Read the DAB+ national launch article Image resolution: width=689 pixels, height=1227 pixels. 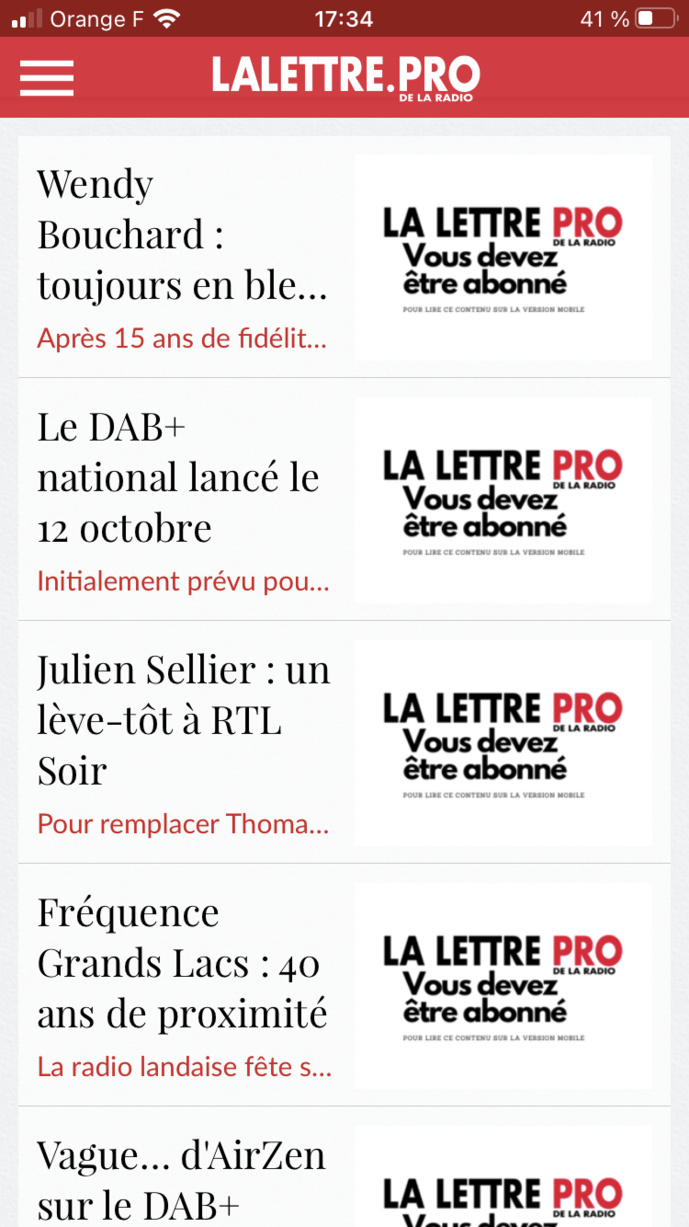tap(178, 478)
